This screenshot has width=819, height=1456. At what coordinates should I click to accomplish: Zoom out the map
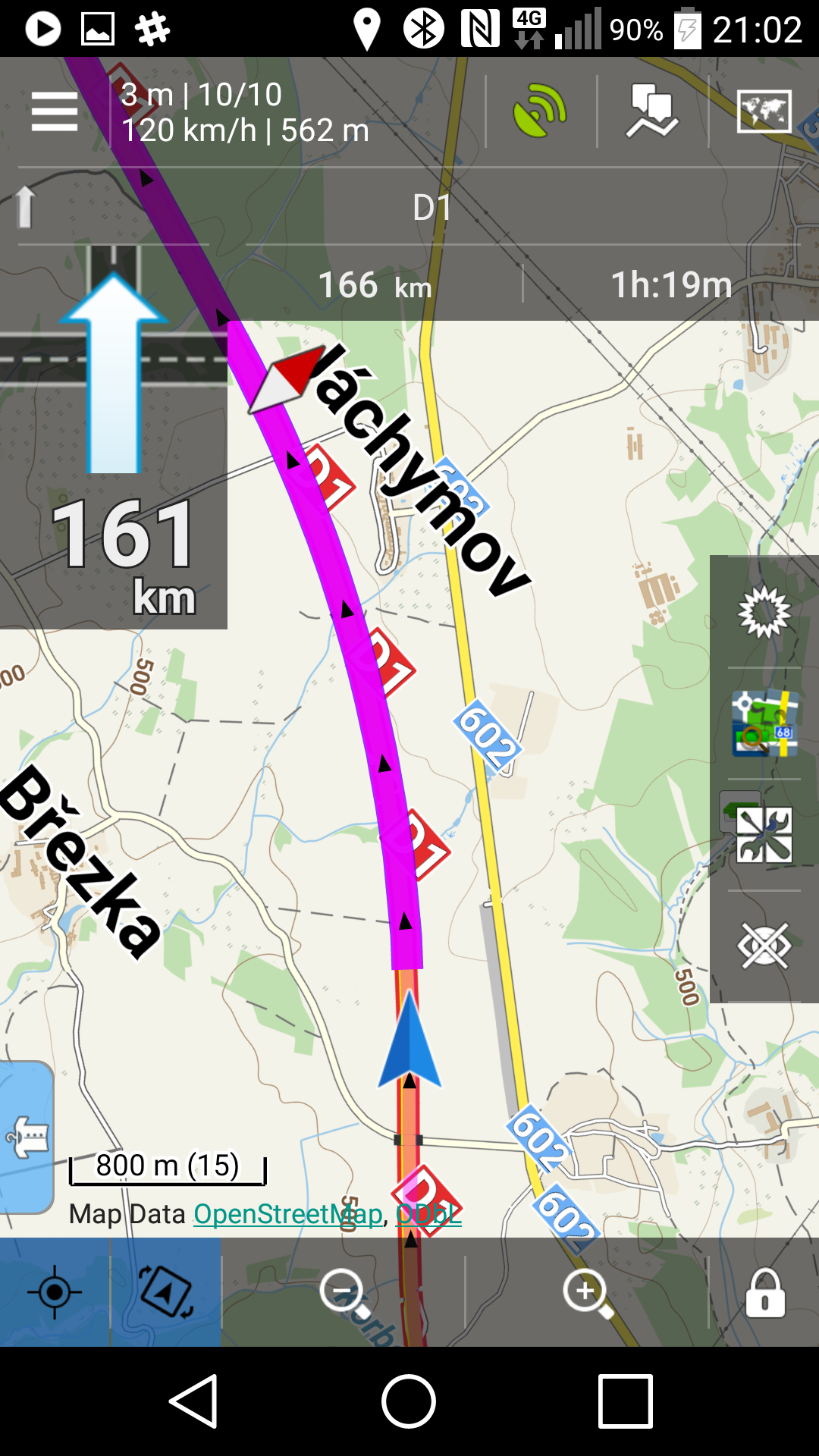(x=344, y=1291)
